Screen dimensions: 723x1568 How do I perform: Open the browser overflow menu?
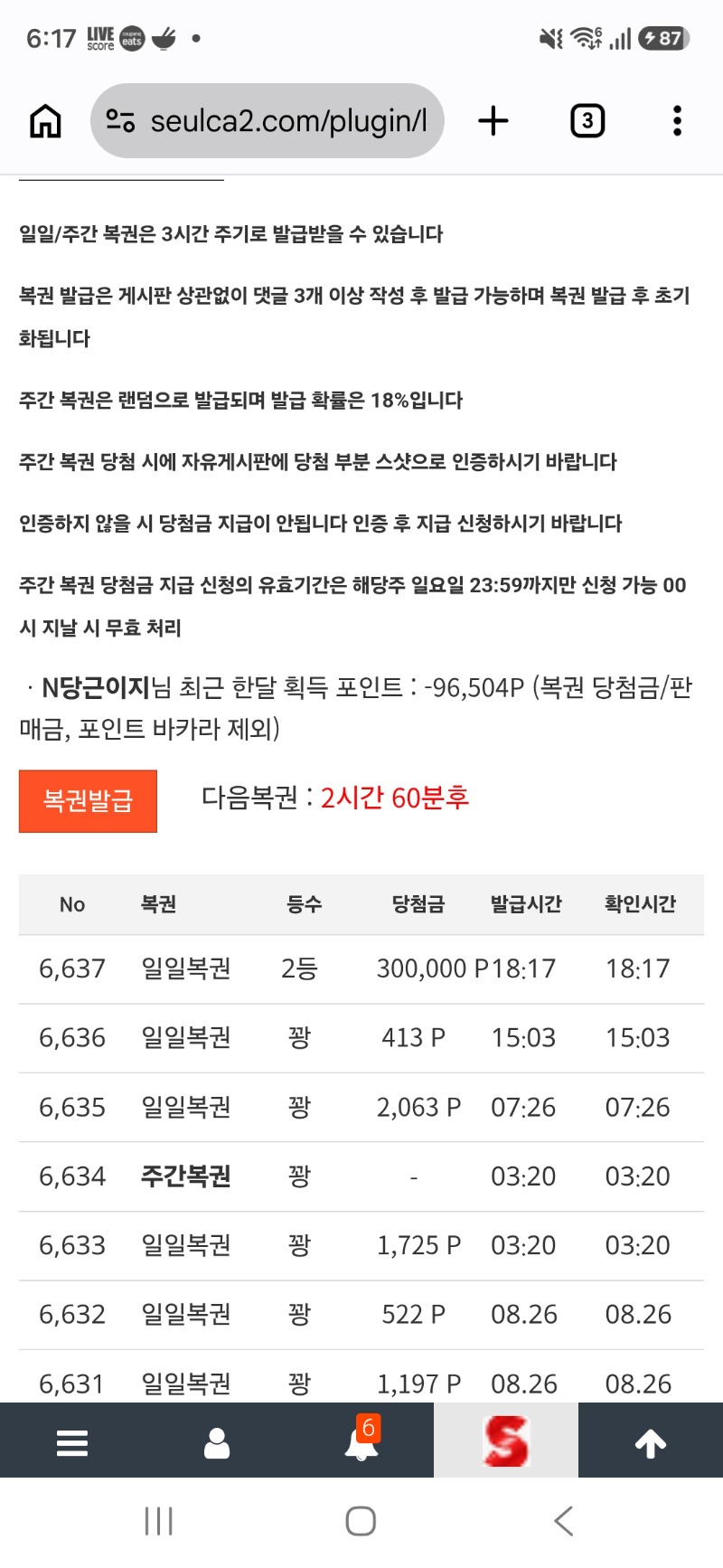click(x=677, y=120)
